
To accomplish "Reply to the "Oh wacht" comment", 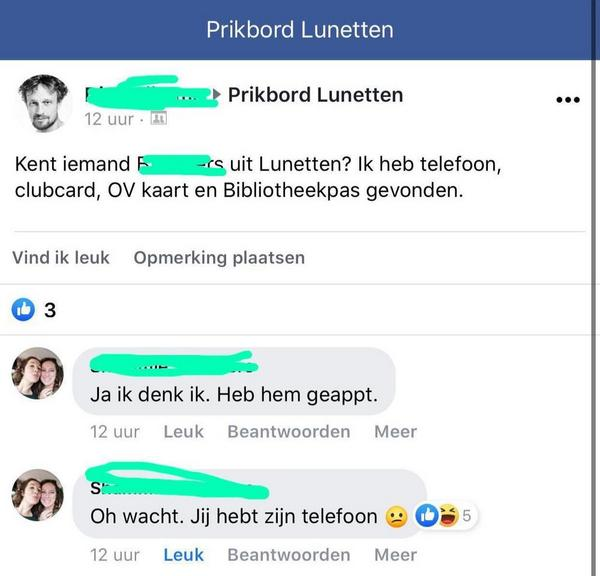I will 288,555.
